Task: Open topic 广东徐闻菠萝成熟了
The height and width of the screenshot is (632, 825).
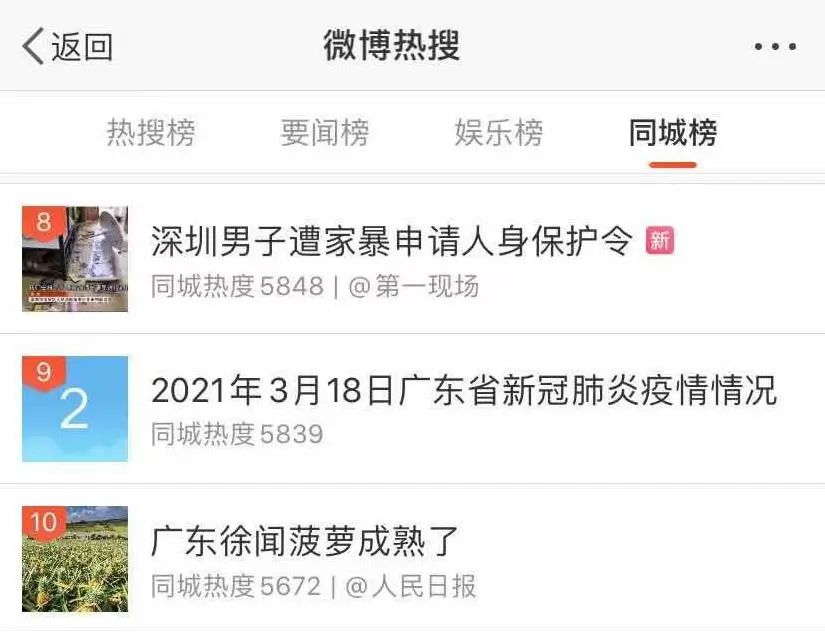Action: (x=305, y=541)
